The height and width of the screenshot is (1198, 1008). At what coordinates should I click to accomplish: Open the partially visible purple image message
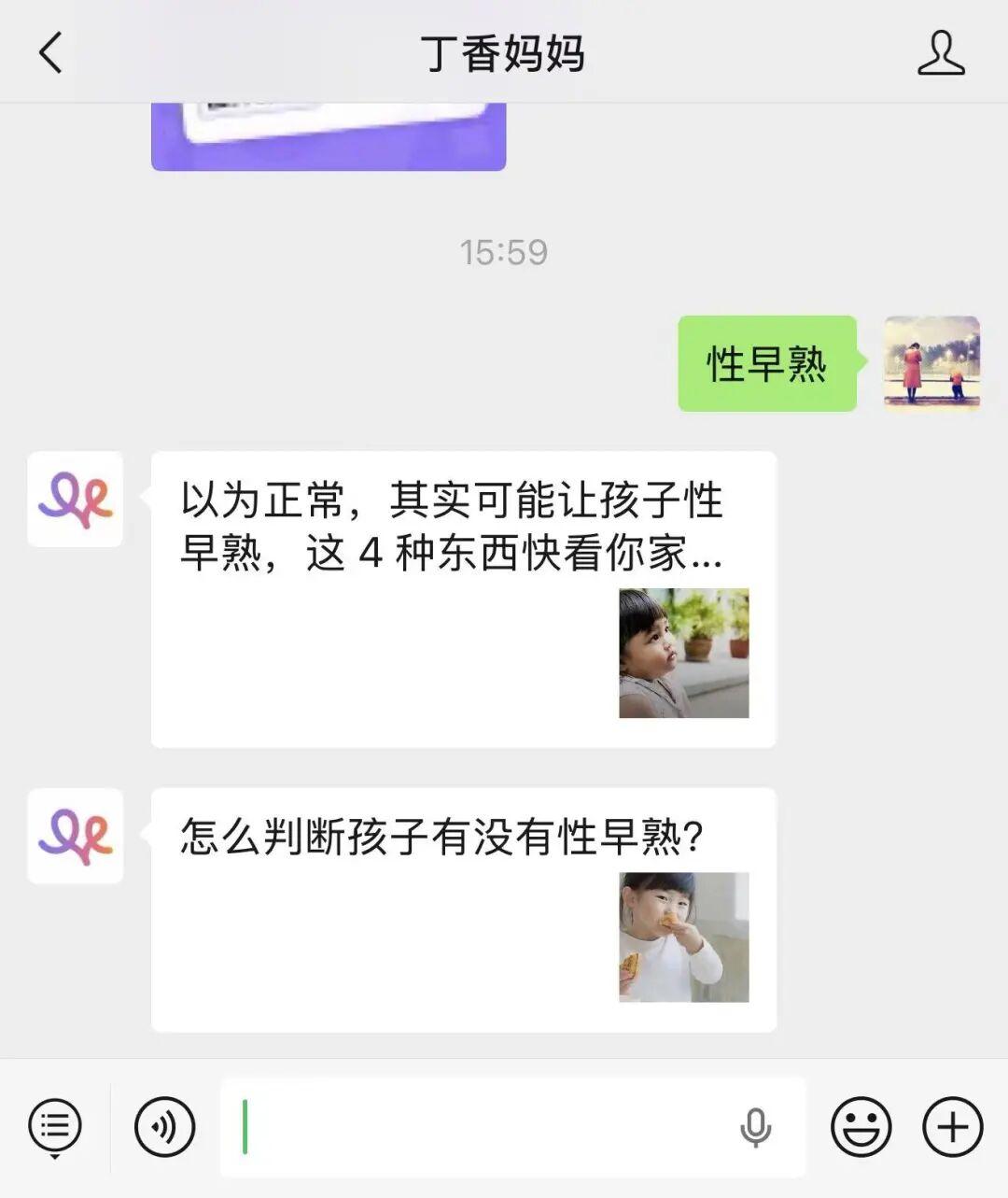tap(329, 136)
